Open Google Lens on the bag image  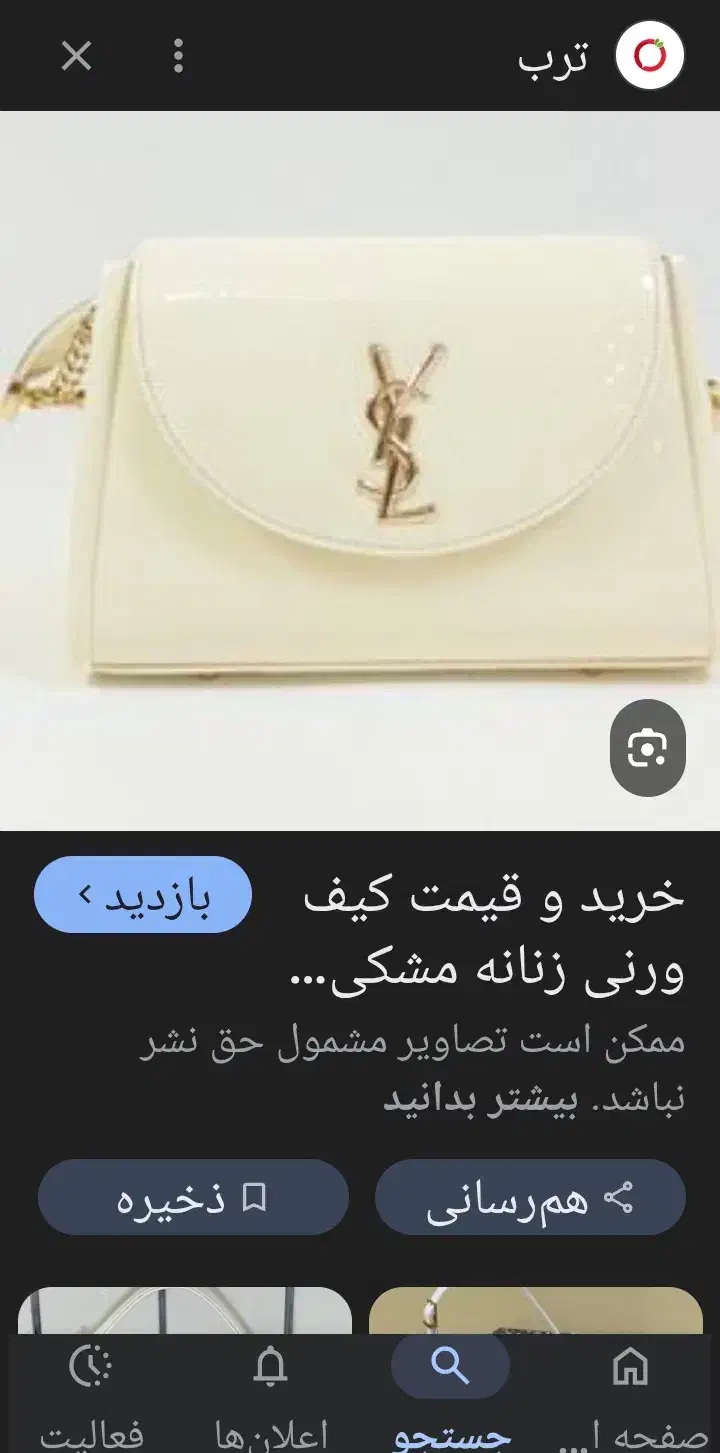pos(648,748)
